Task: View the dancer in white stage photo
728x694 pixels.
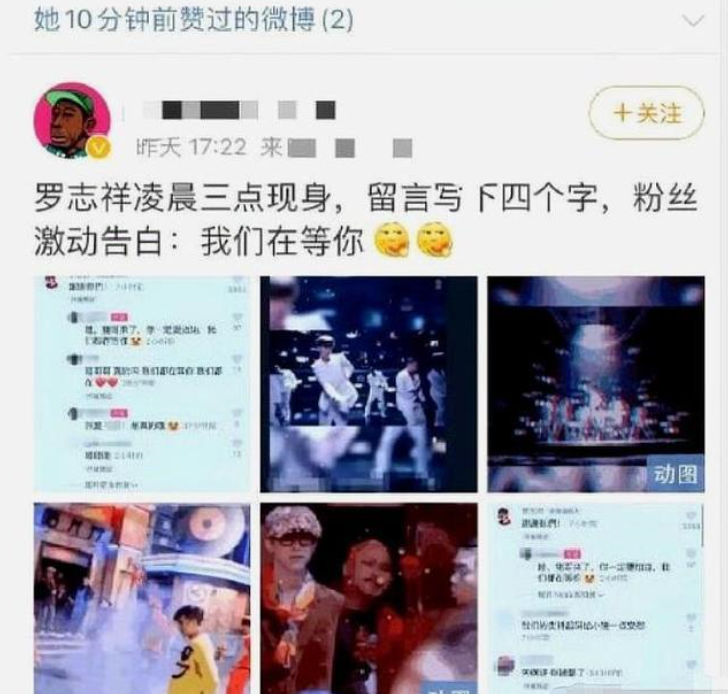Action: pyautogui.click(x=368, y=384)
